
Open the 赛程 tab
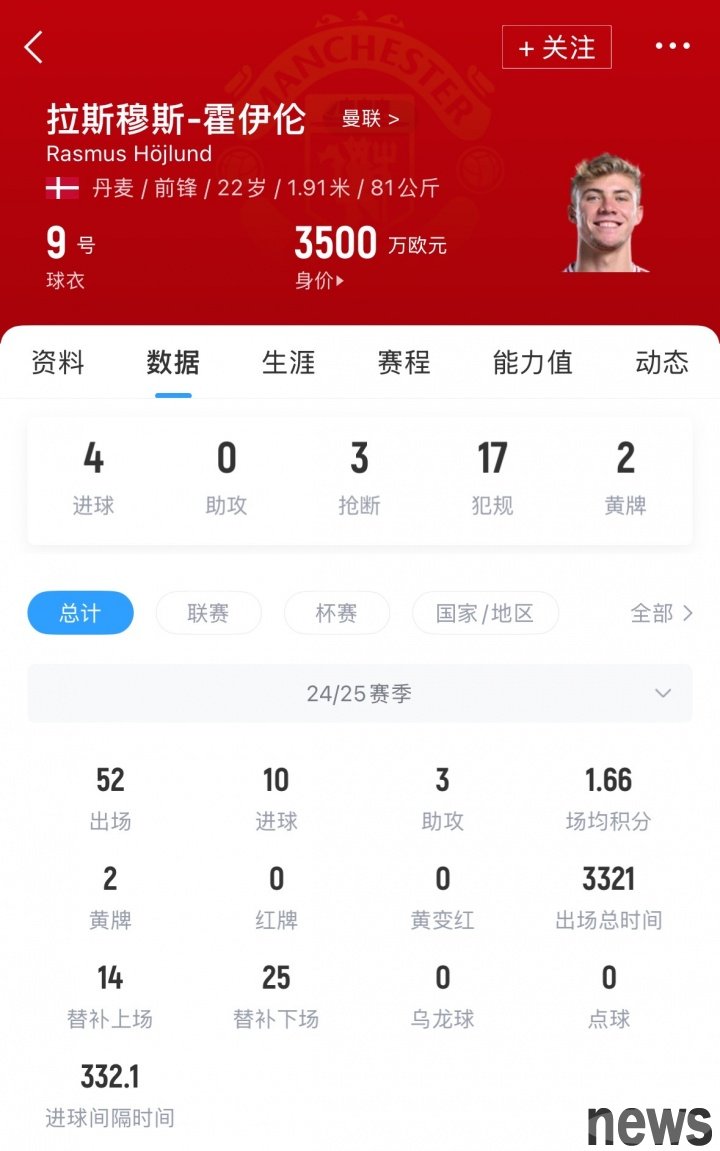click(404, 362)
